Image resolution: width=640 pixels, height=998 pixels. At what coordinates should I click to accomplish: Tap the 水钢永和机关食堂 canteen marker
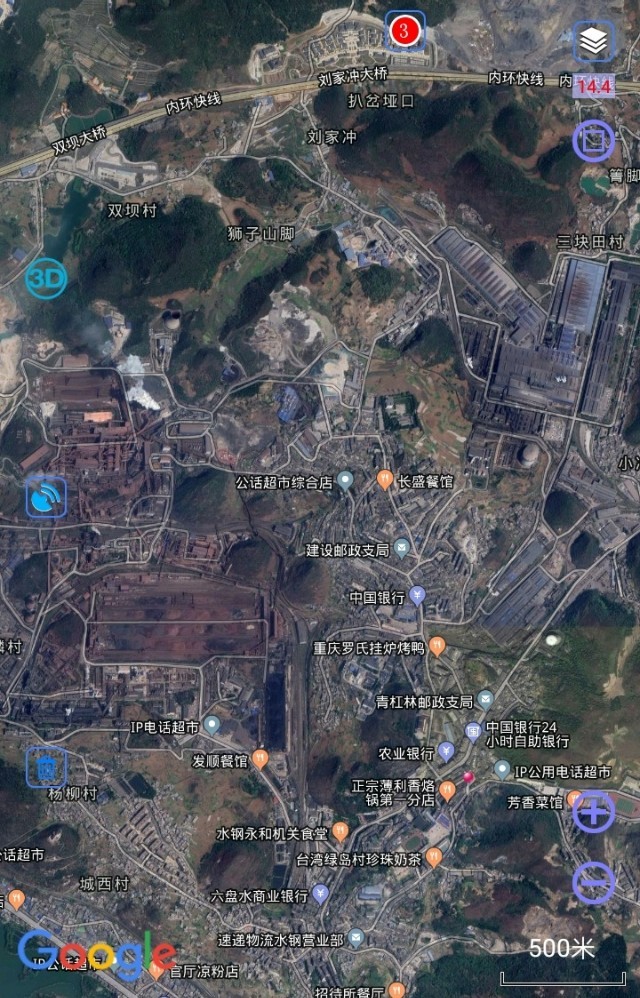[x=340, y=831]
